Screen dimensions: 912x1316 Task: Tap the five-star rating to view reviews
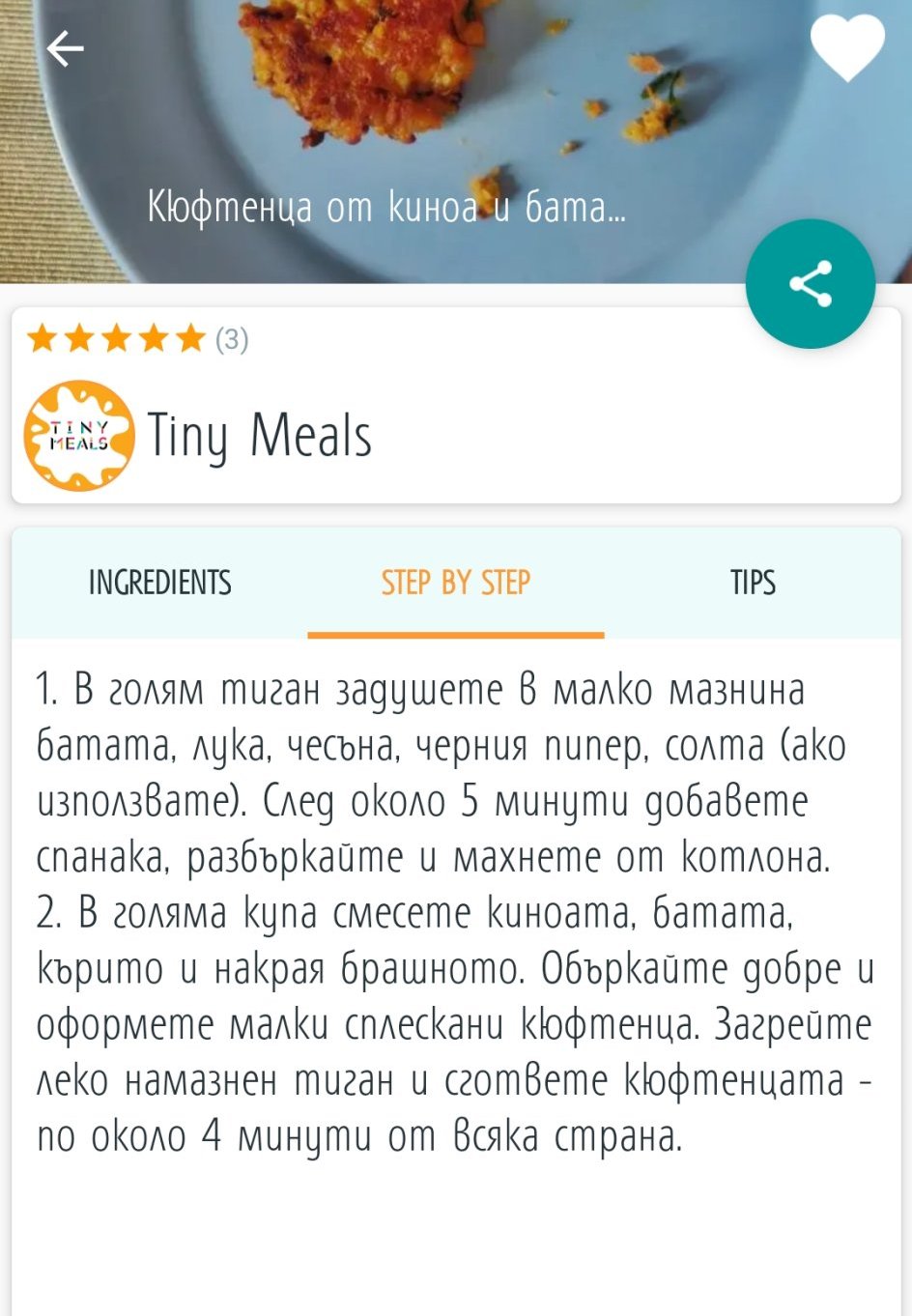click(136, 339)
